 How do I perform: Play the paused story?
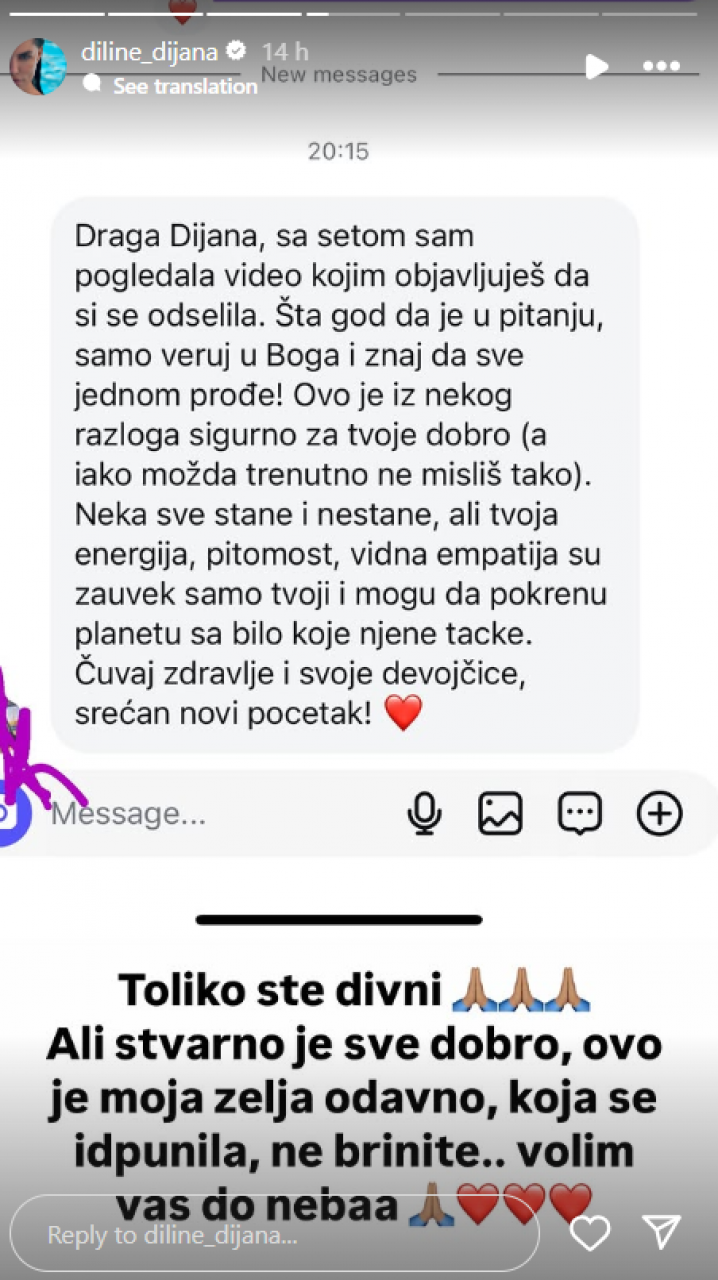[596, 66]
